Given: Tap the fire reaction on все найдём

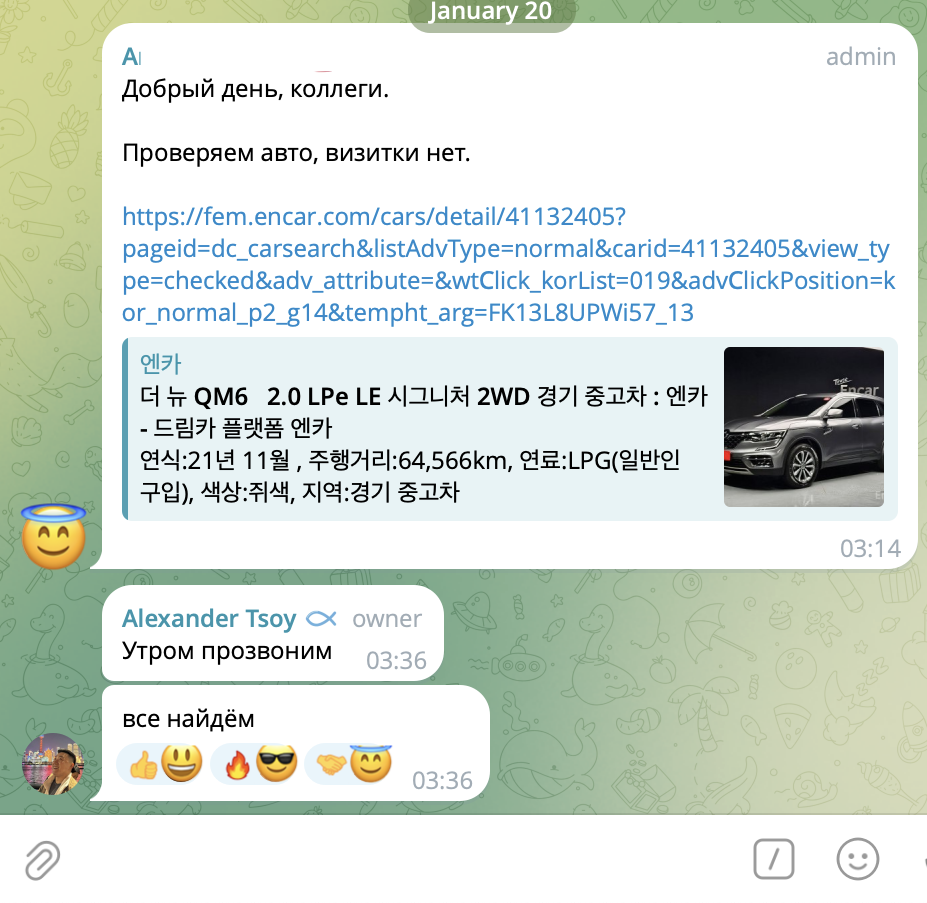Looking at the screenshot, I should [254, 766].
